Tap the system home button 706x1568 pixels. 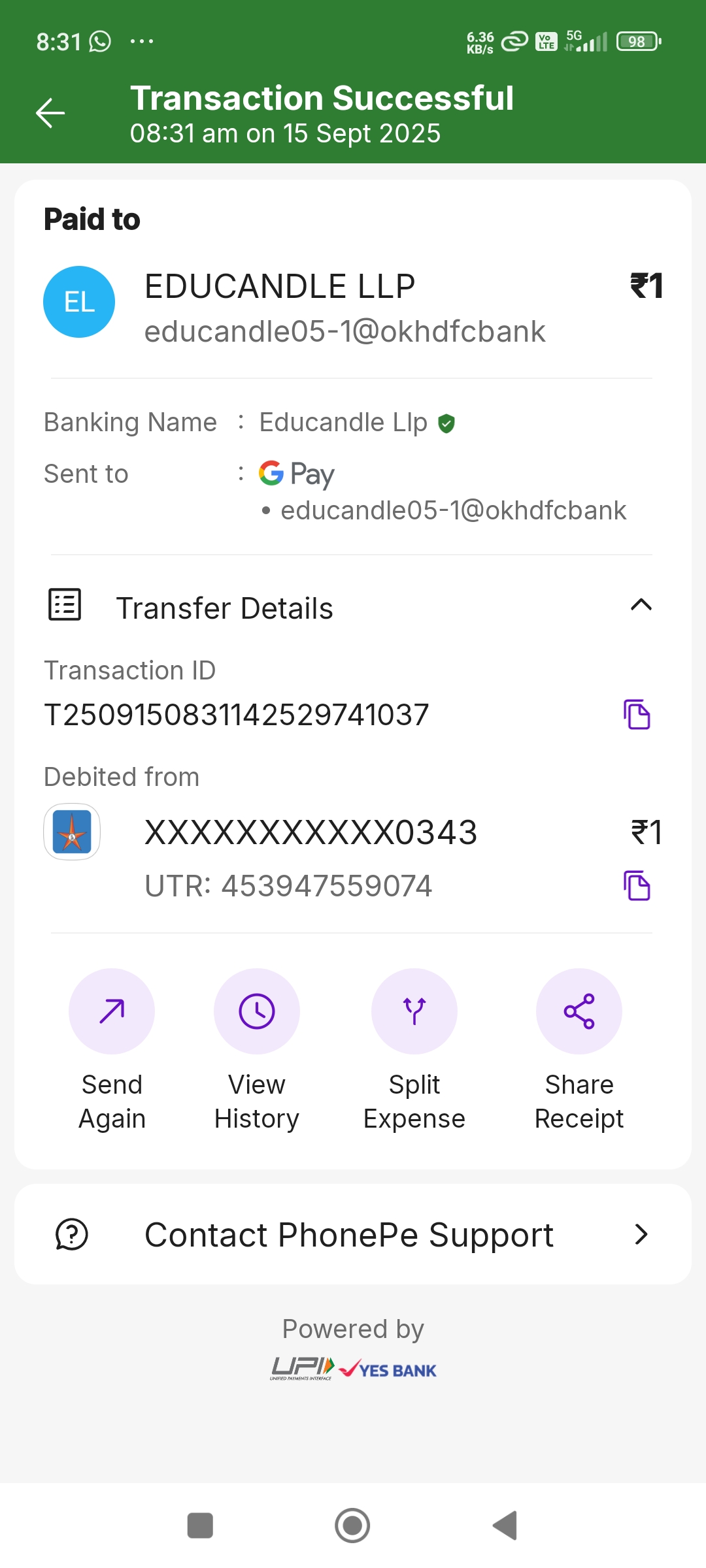tap(352, 1526)
